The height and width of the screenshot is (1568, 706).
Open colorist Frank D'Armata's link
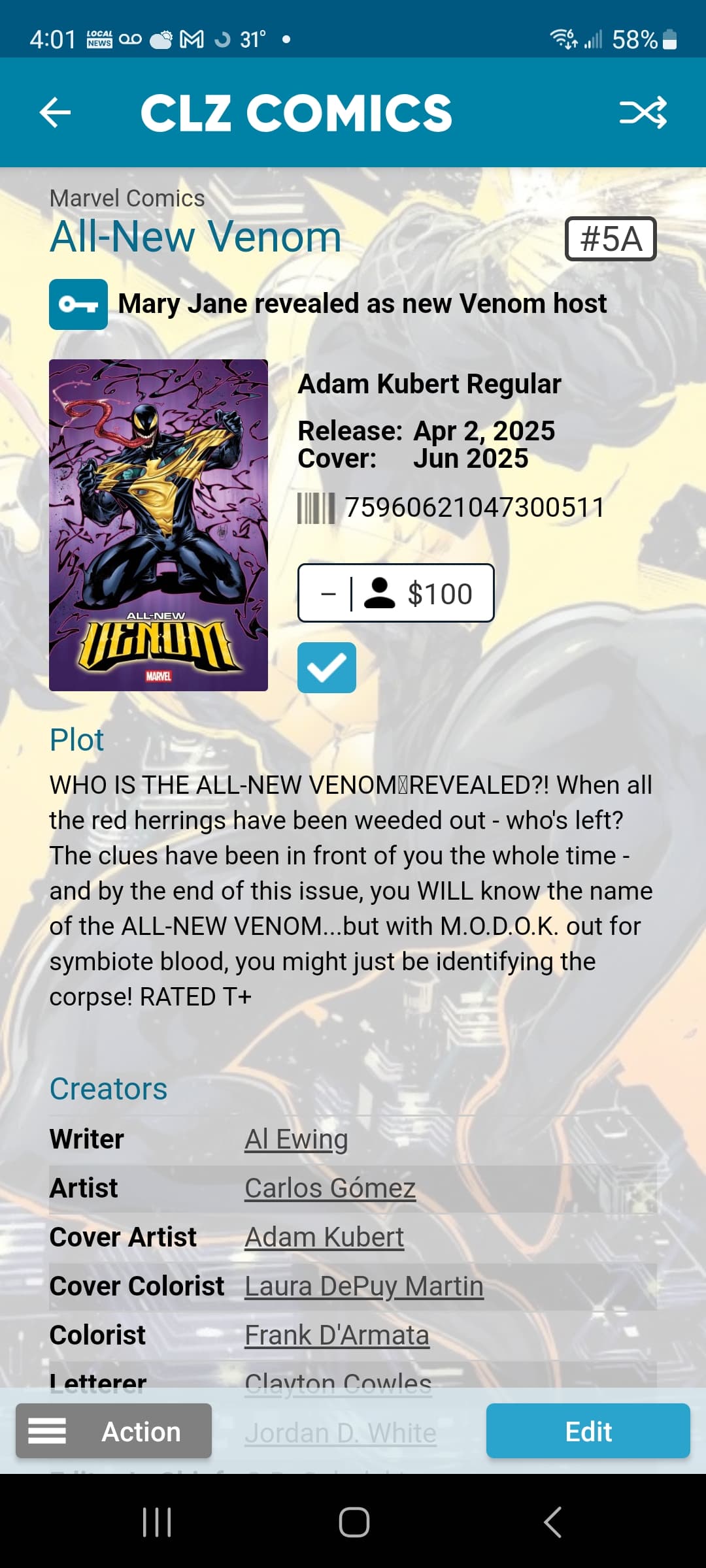click(337, 1335)
